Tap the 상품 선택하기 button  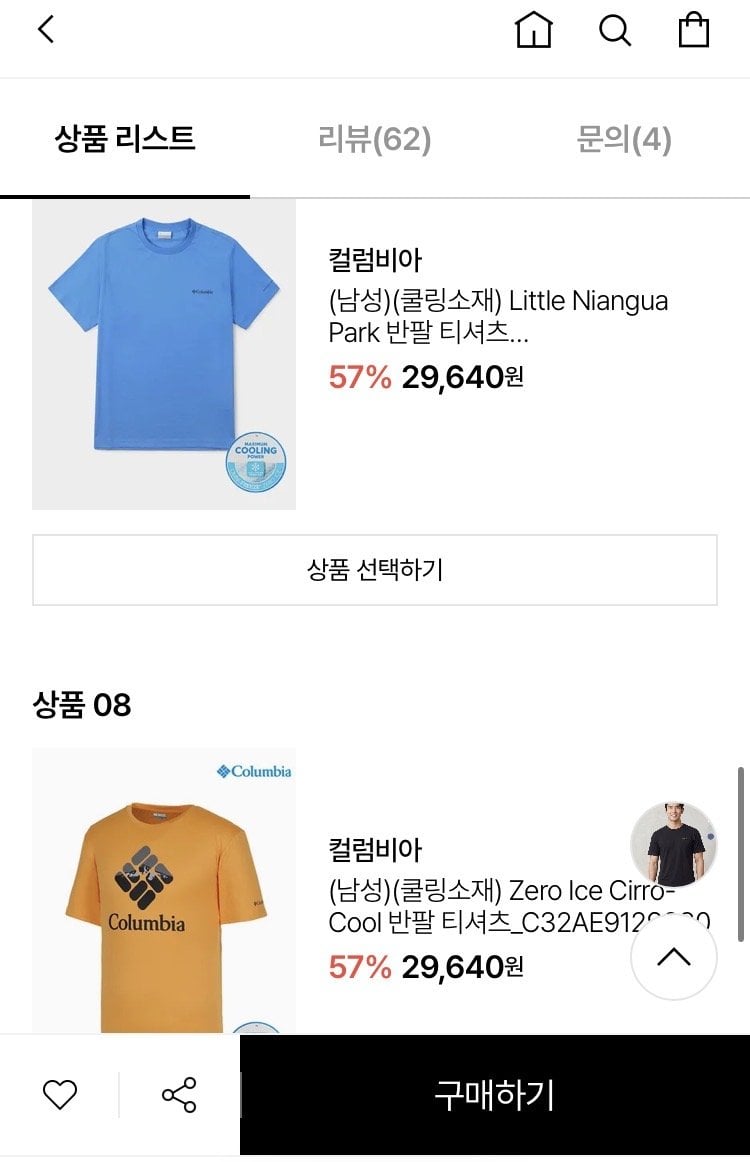[374, 570]
